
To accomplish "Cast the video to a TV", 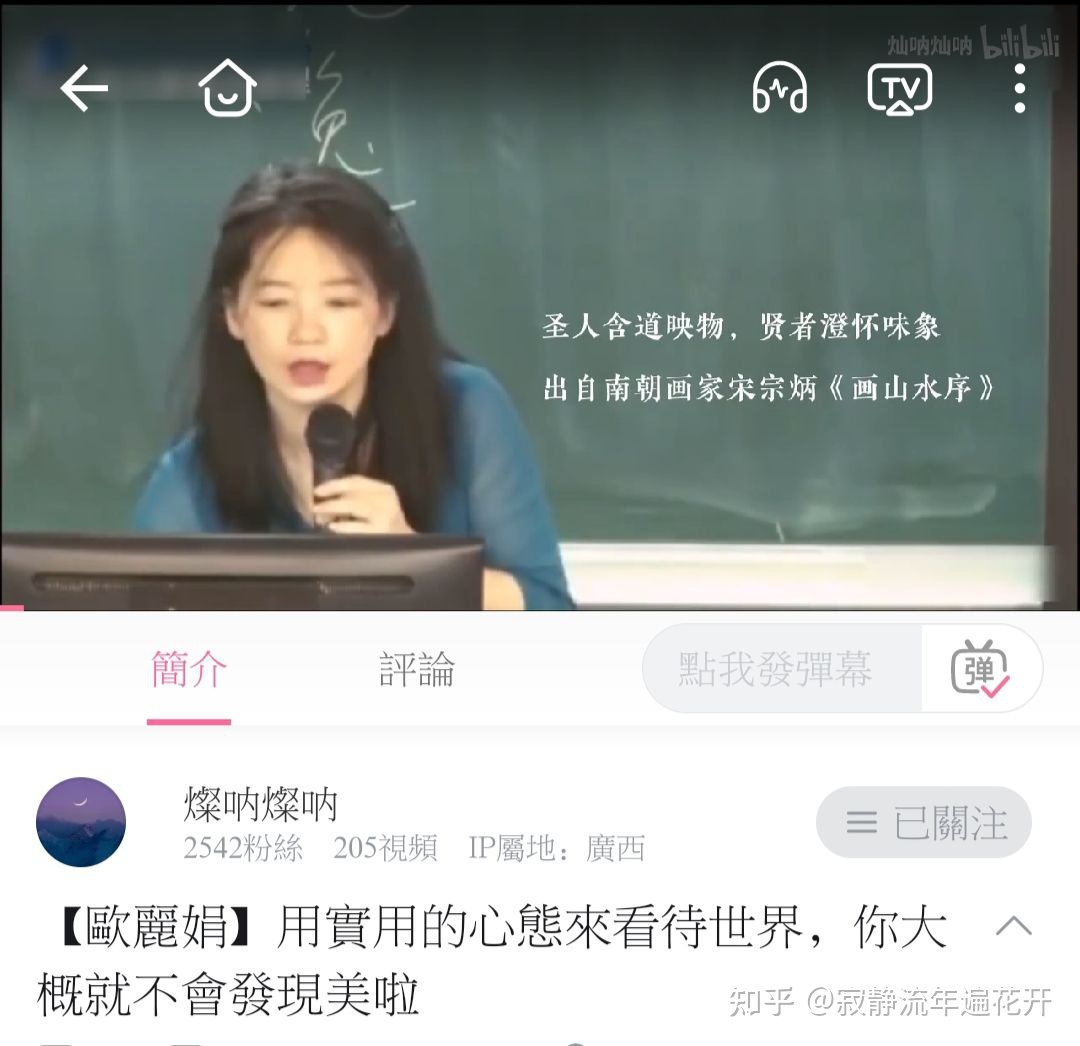I will pyautogui.click(x=899, y=89).
